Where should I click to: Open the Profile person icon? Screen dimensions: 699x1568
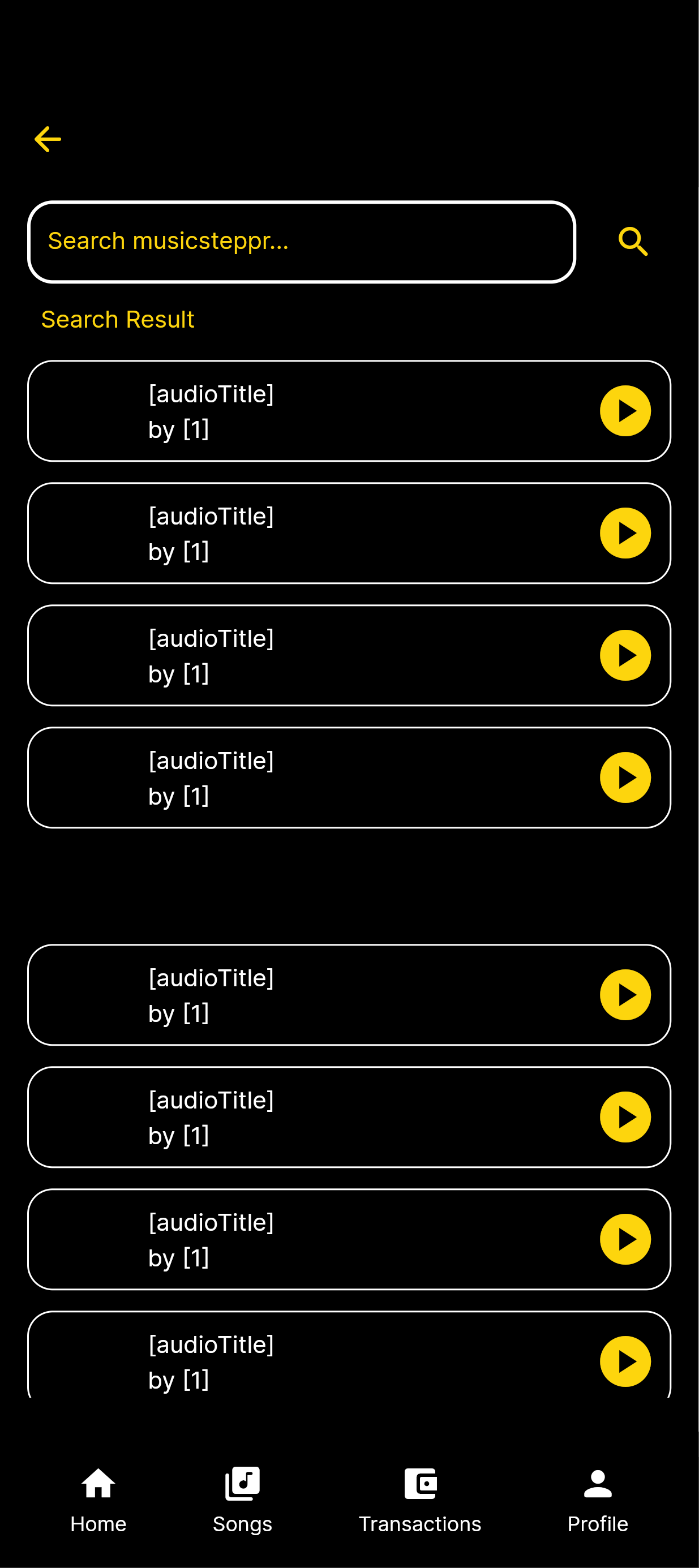(x=597, y=1484)
